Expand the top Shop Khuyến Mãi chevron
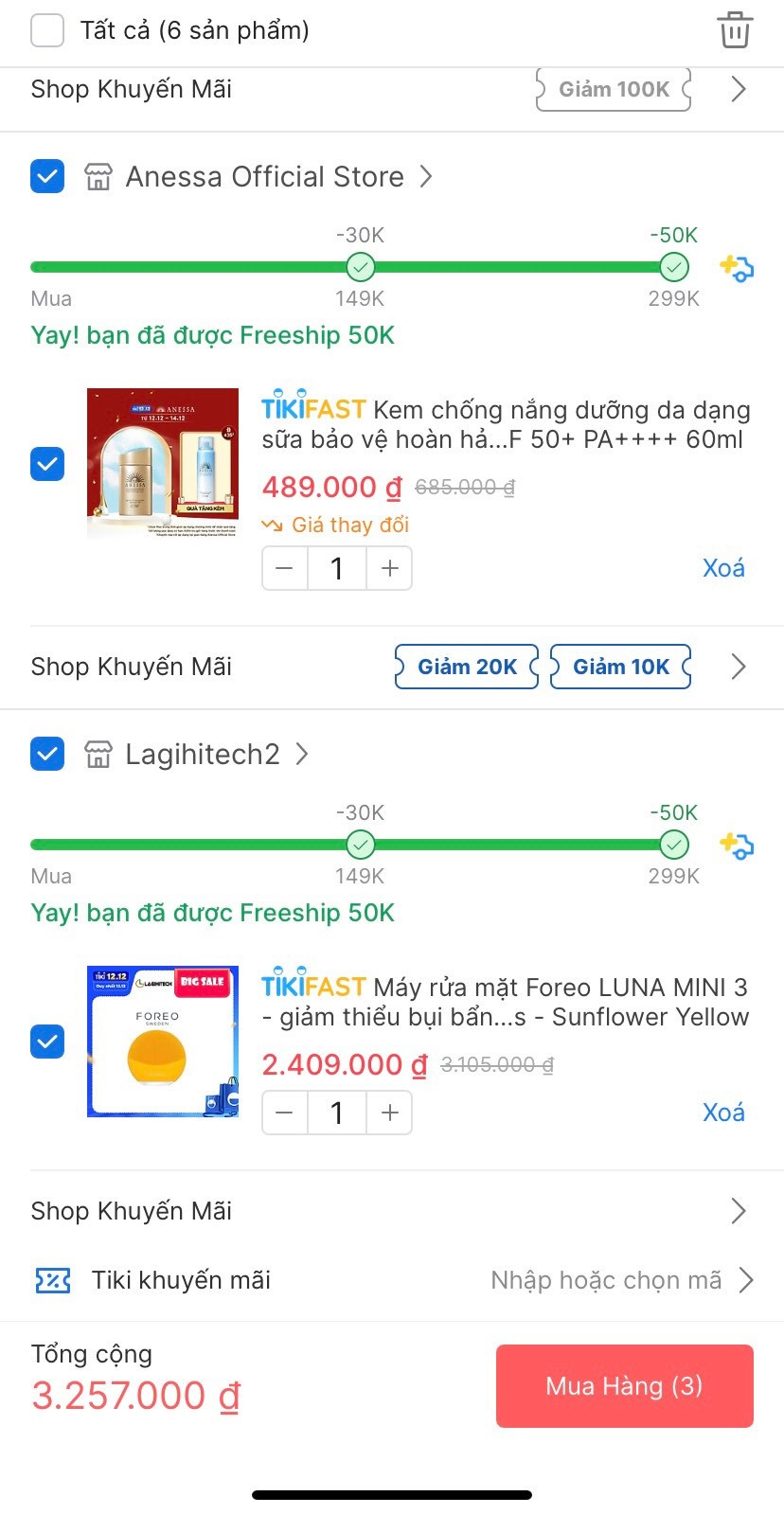Screen dimensions: 784x1514 click(x=738, y=88)
